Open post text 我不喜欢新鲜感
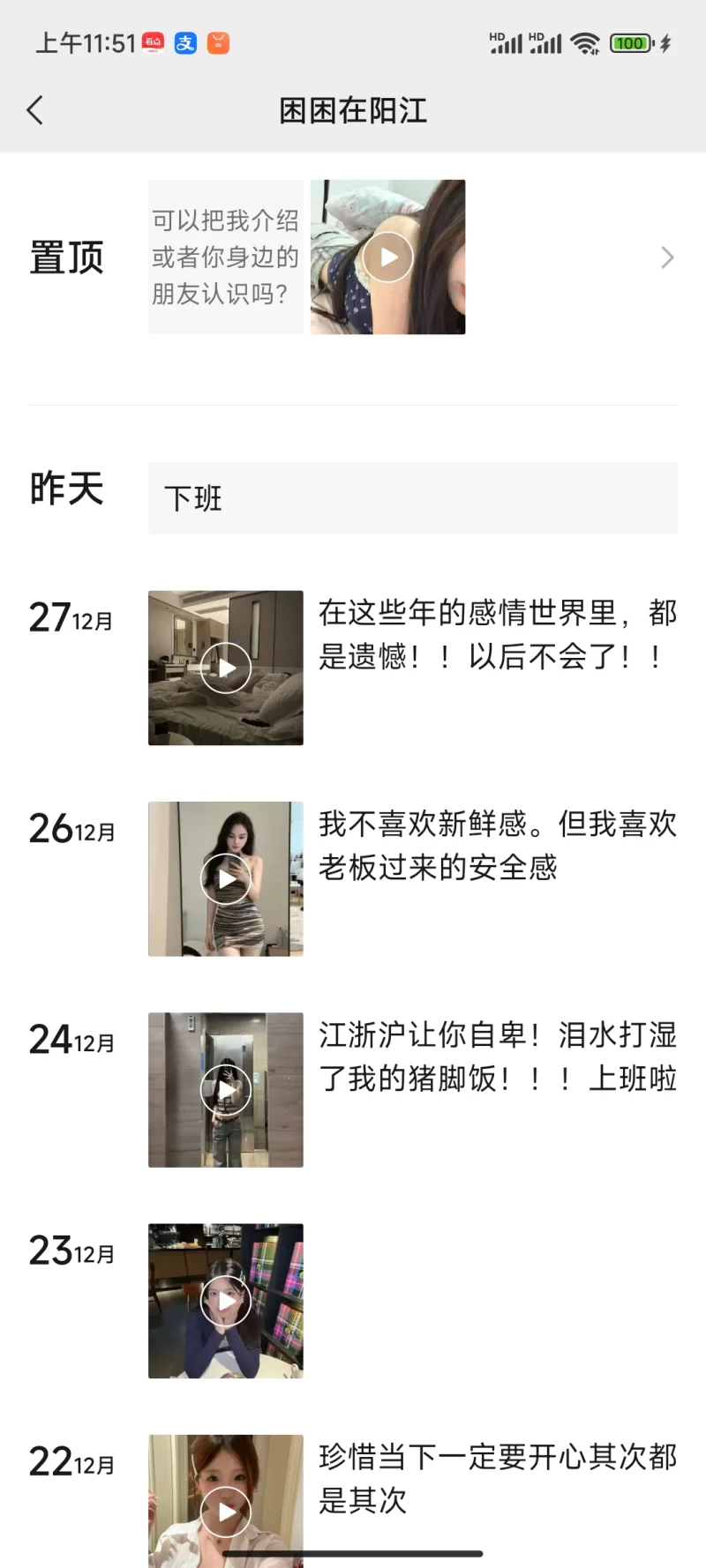This screenshot has height=1568, width=706. pyautogui.click(x=497, y=845)
